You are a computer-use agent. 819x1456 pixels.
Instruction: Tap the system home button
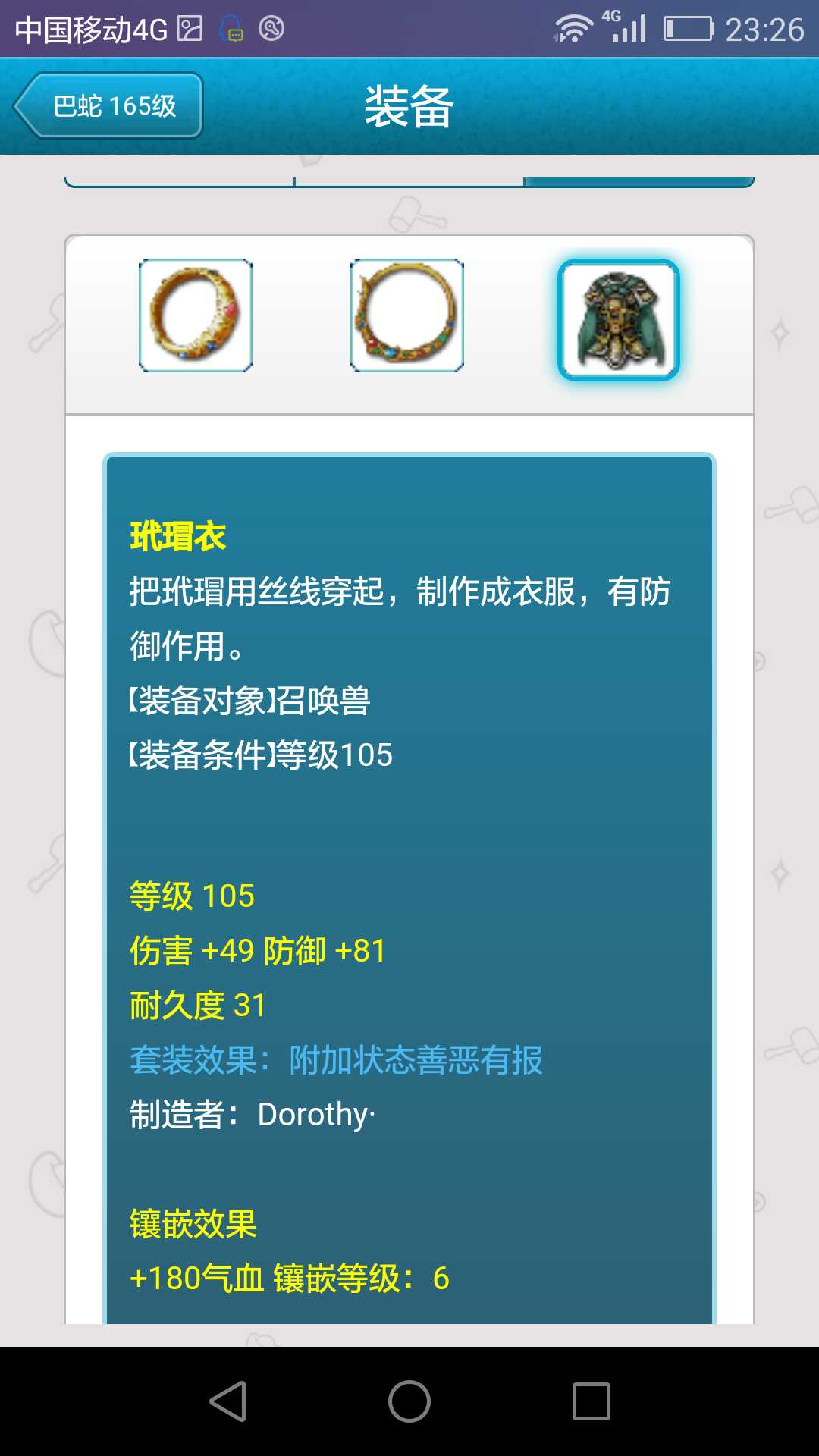(x=409, y=1401)
